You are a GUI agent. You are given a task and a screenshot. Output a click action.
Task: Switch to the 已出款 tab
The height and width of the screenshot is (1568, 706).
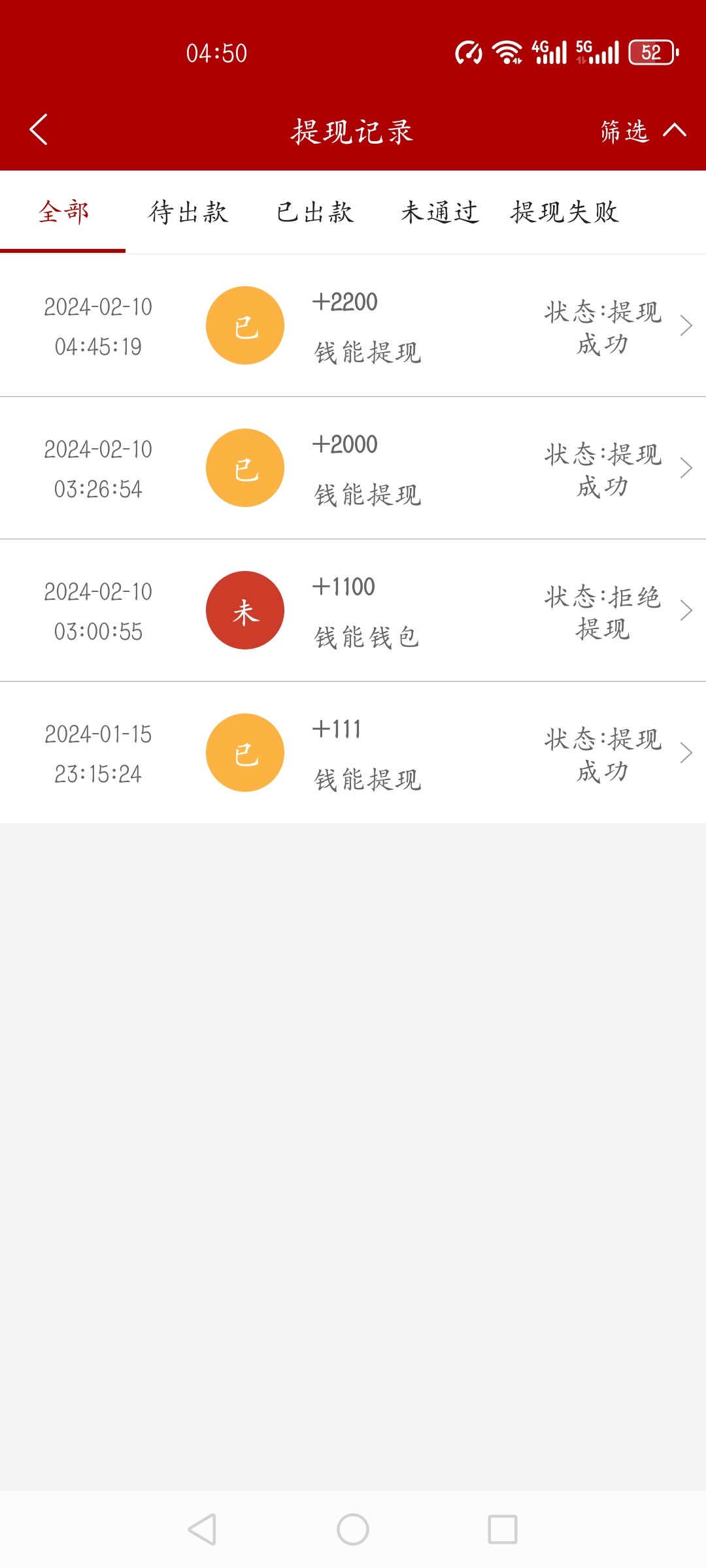(315, 212)
